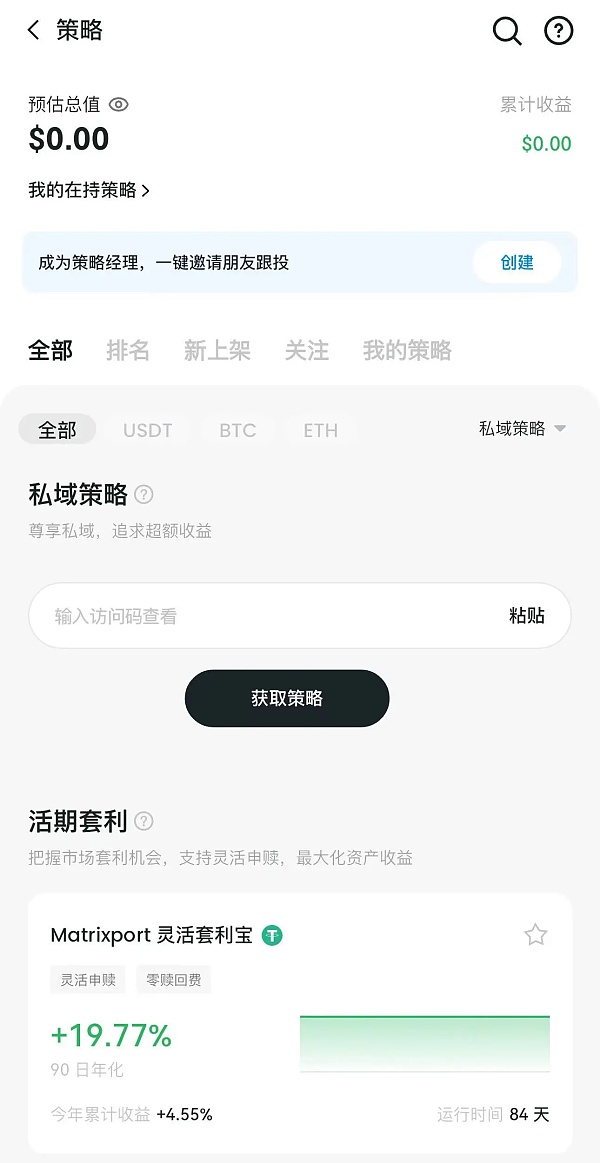Screen dimensions: 600x1163
Task: Favorite Matrixport 灵活套利宝 with the star
Action: 536,935
